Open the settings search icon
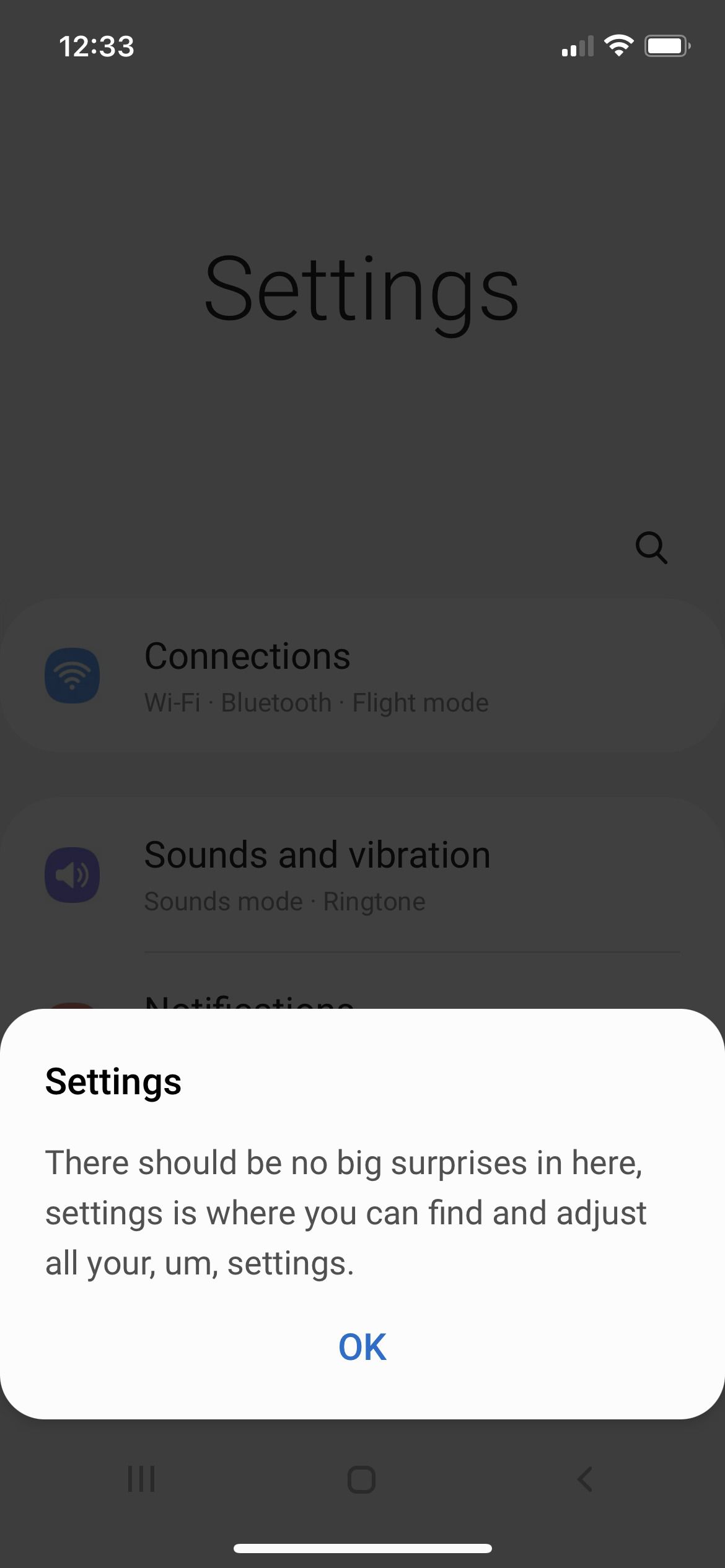 coord(651,547)
